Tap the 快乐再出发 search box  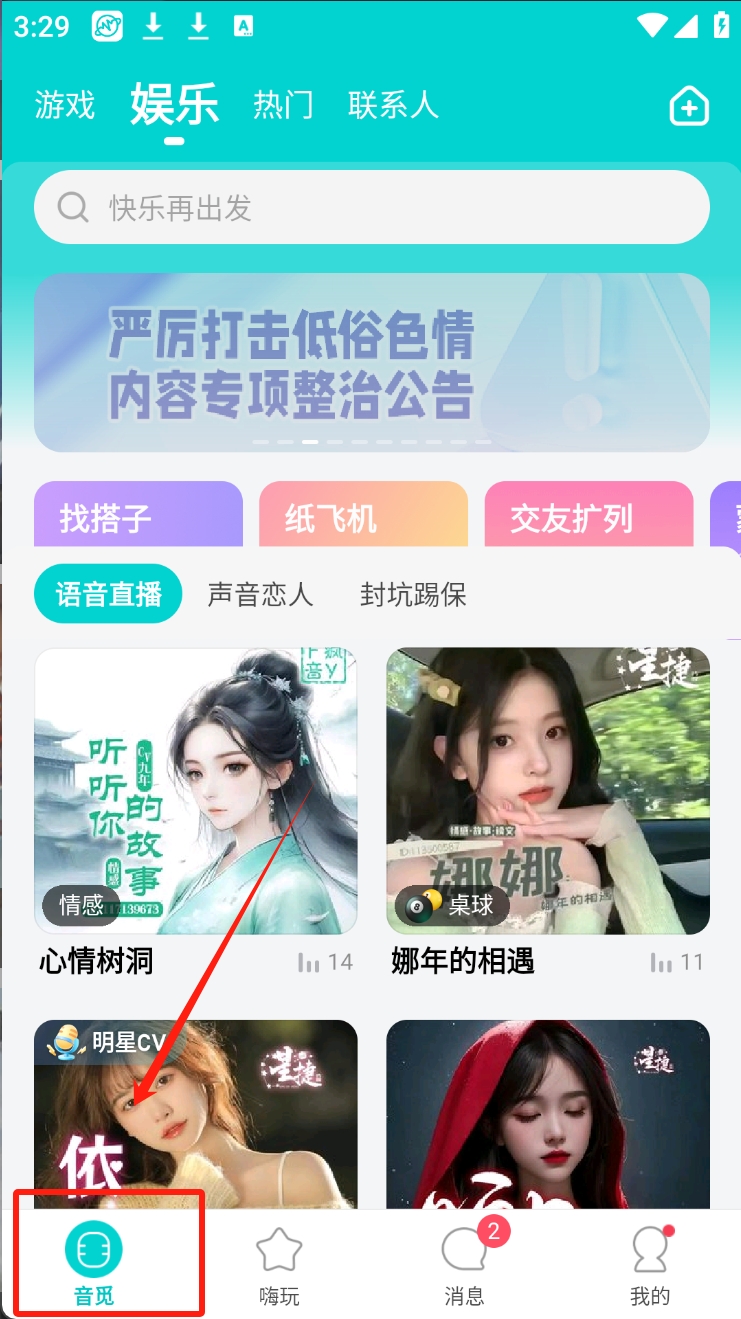click(x=371, y=207)
